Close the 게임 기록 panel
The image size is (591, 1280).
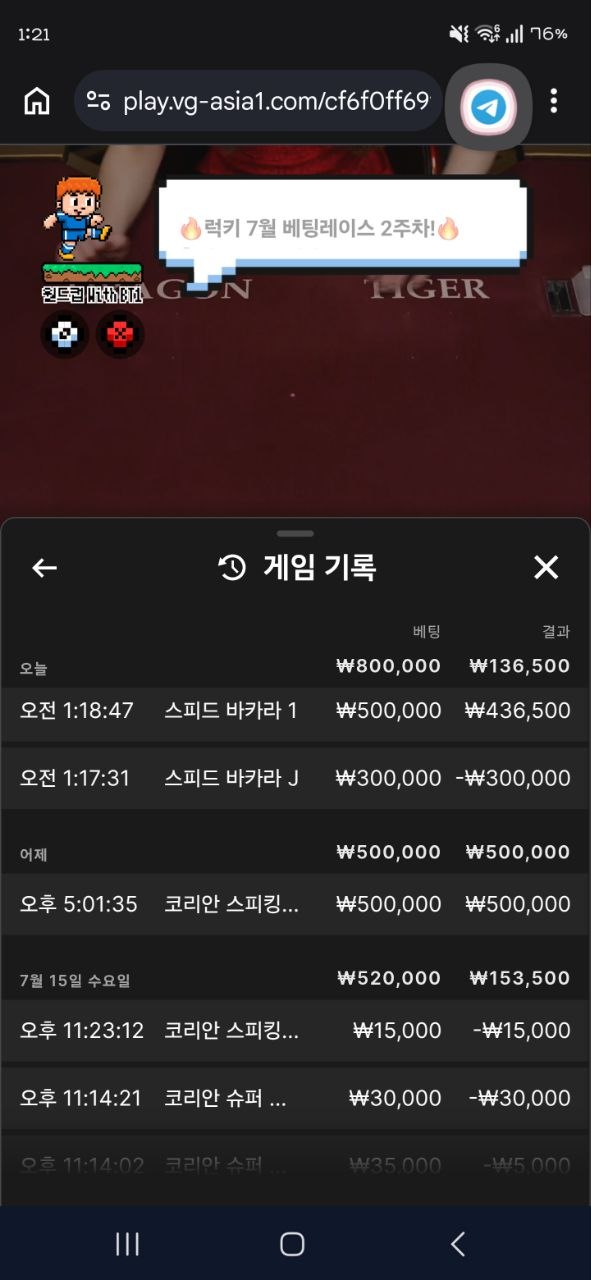(546, 568)
